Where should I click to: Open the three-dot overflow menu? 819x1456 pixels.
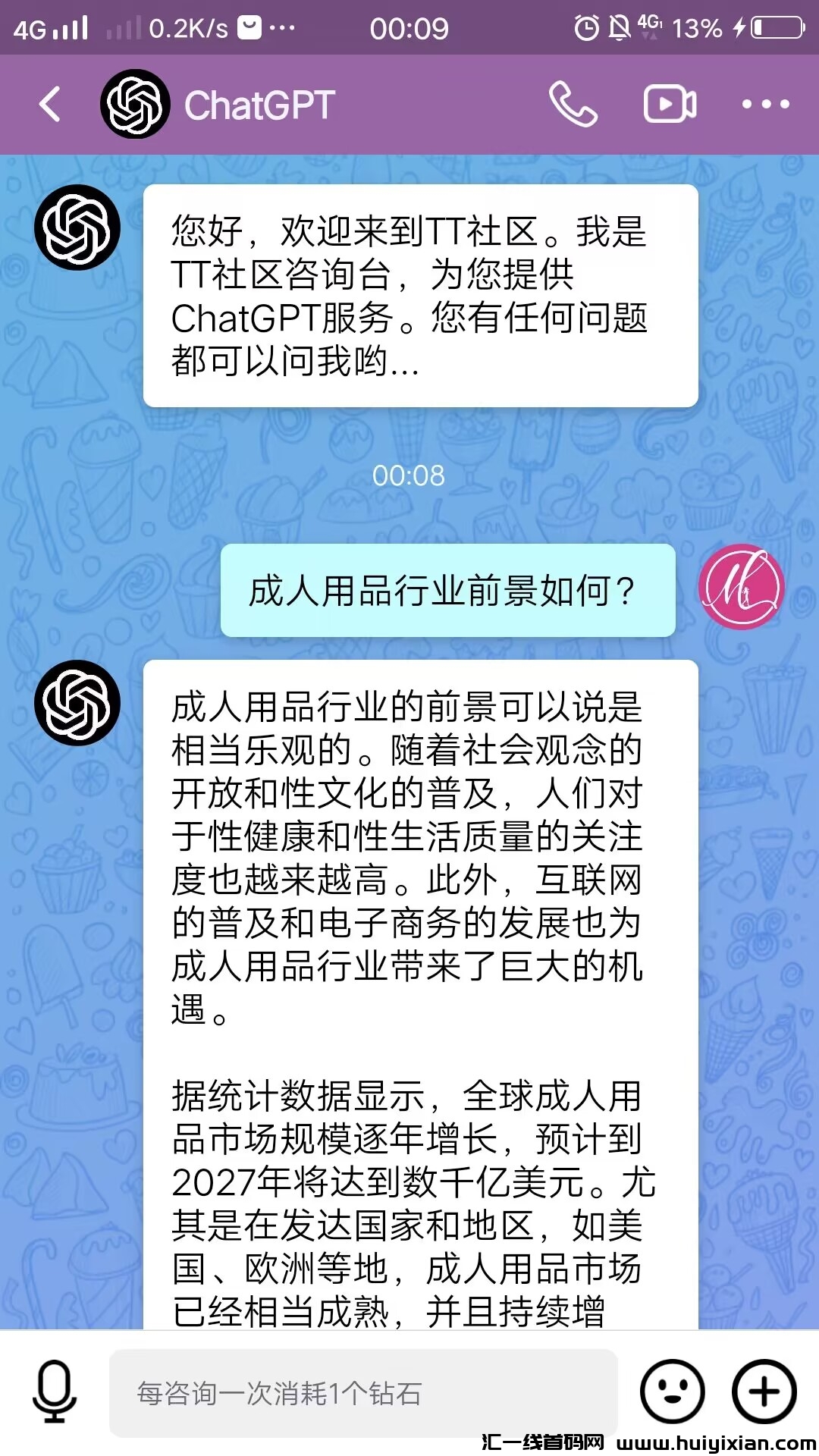click(765, 104)
